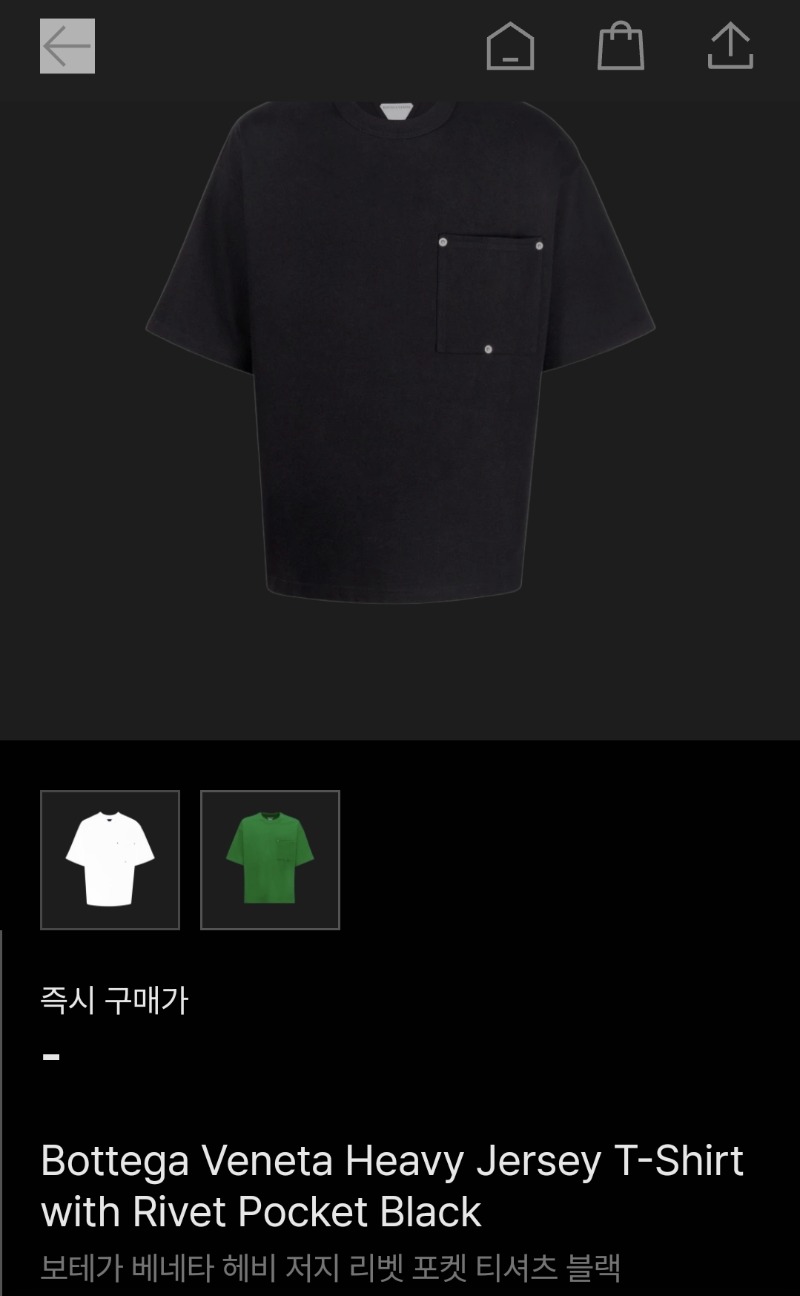Share this product
This screenshot has width=800, height=1296.
(730, 47)
